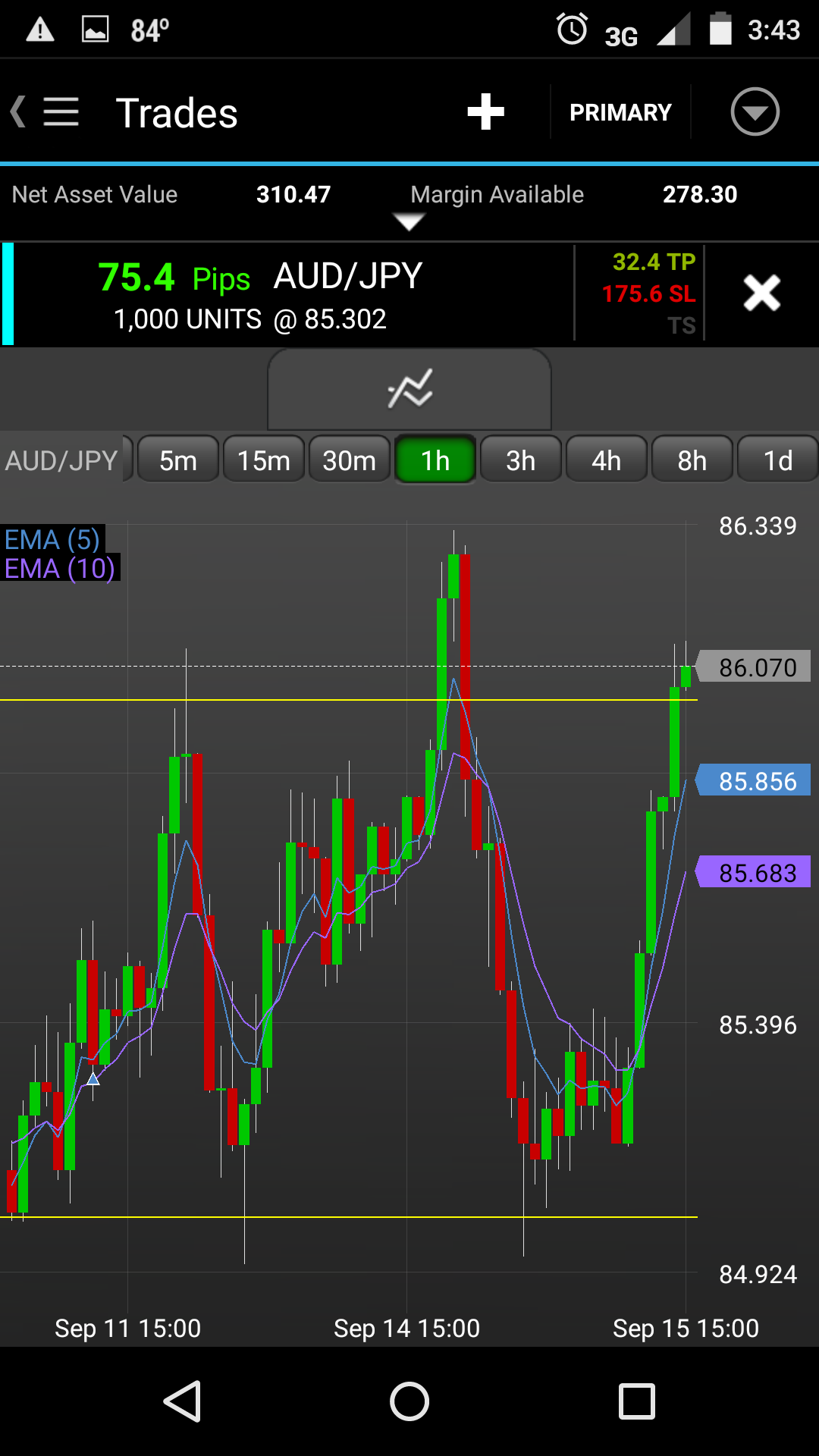Tap the chart toggle tab
Image resolution: width=819 pixels, height=1456 pixels.
click(x=409, y=390)
